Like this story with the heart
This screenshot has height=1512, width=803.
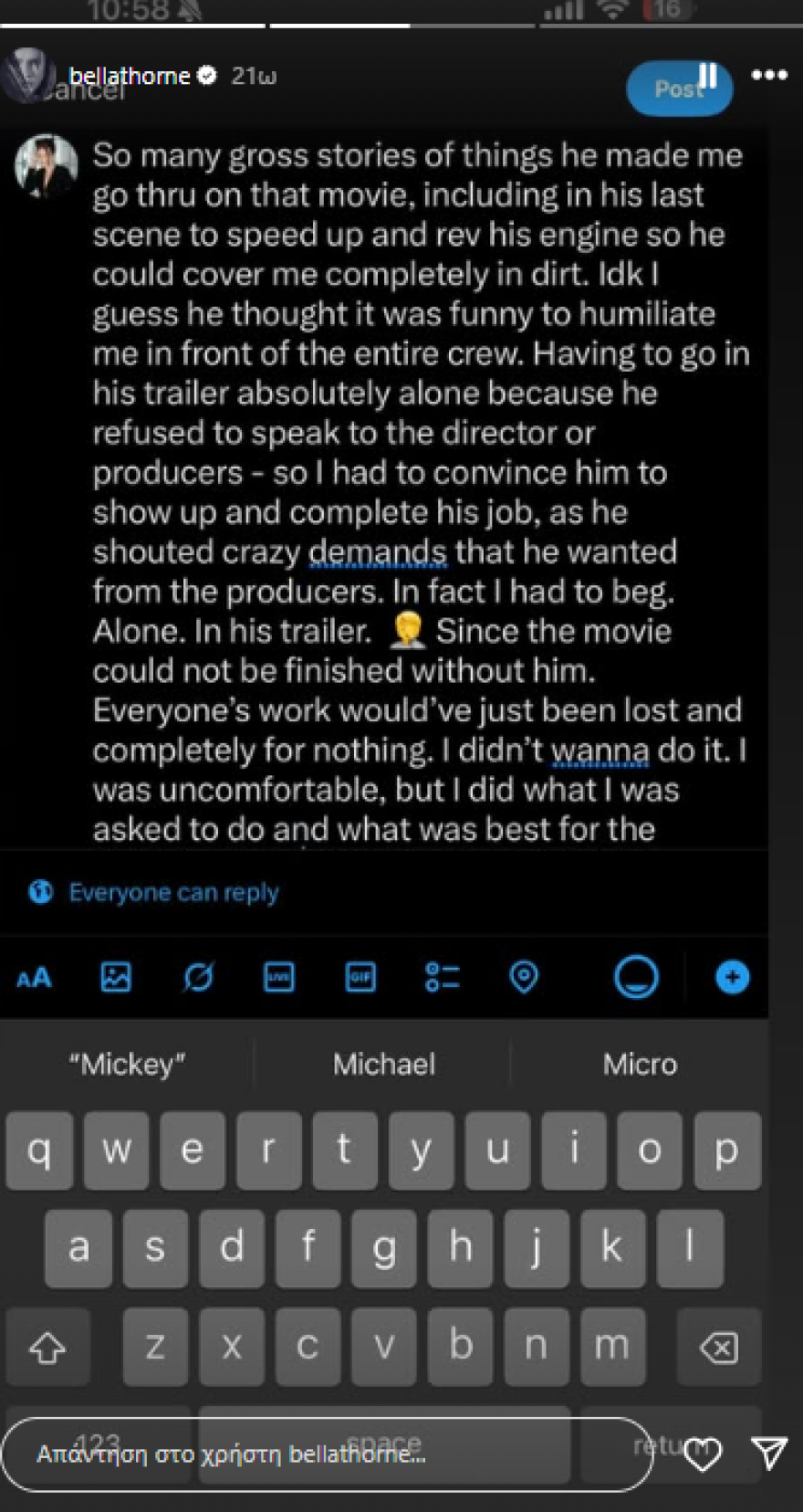(x=703, y=1454)
